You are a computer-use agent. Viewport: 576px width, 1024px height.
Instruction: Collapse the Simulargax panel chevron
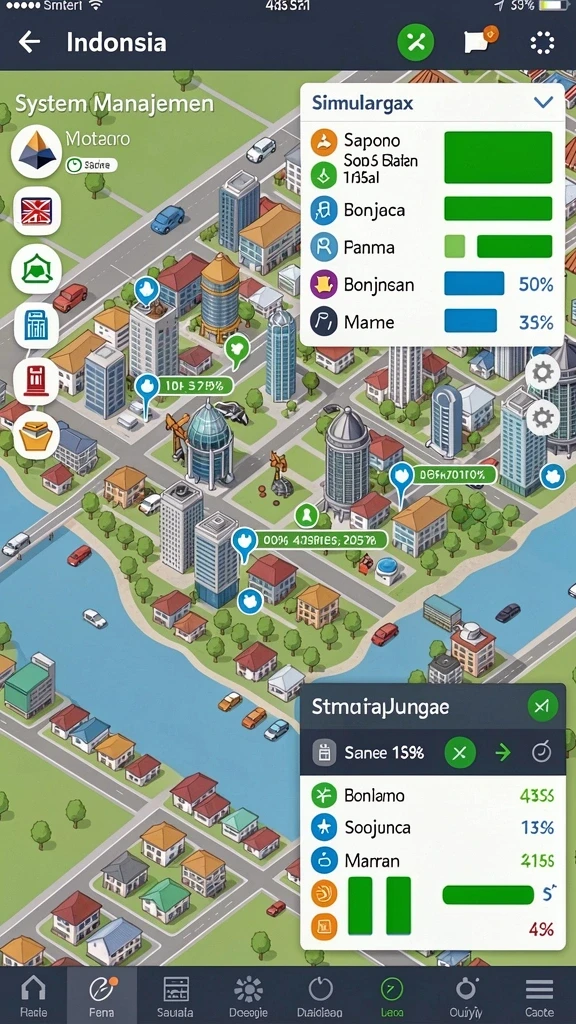pyautogui.click(x=543, y=102)
